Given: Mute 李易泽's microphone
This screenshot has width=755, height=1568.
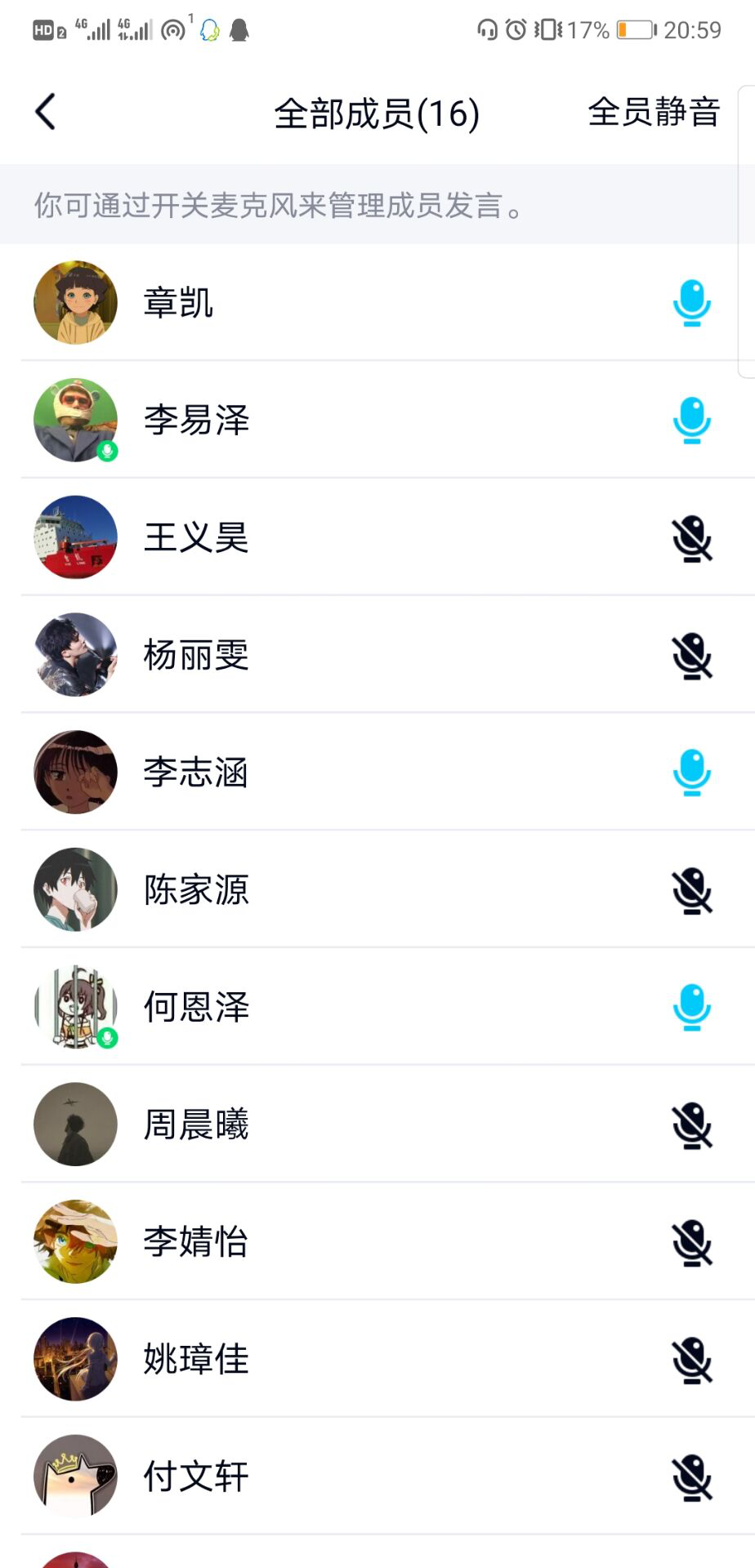Looking at the screenshot, I should 692,421.
